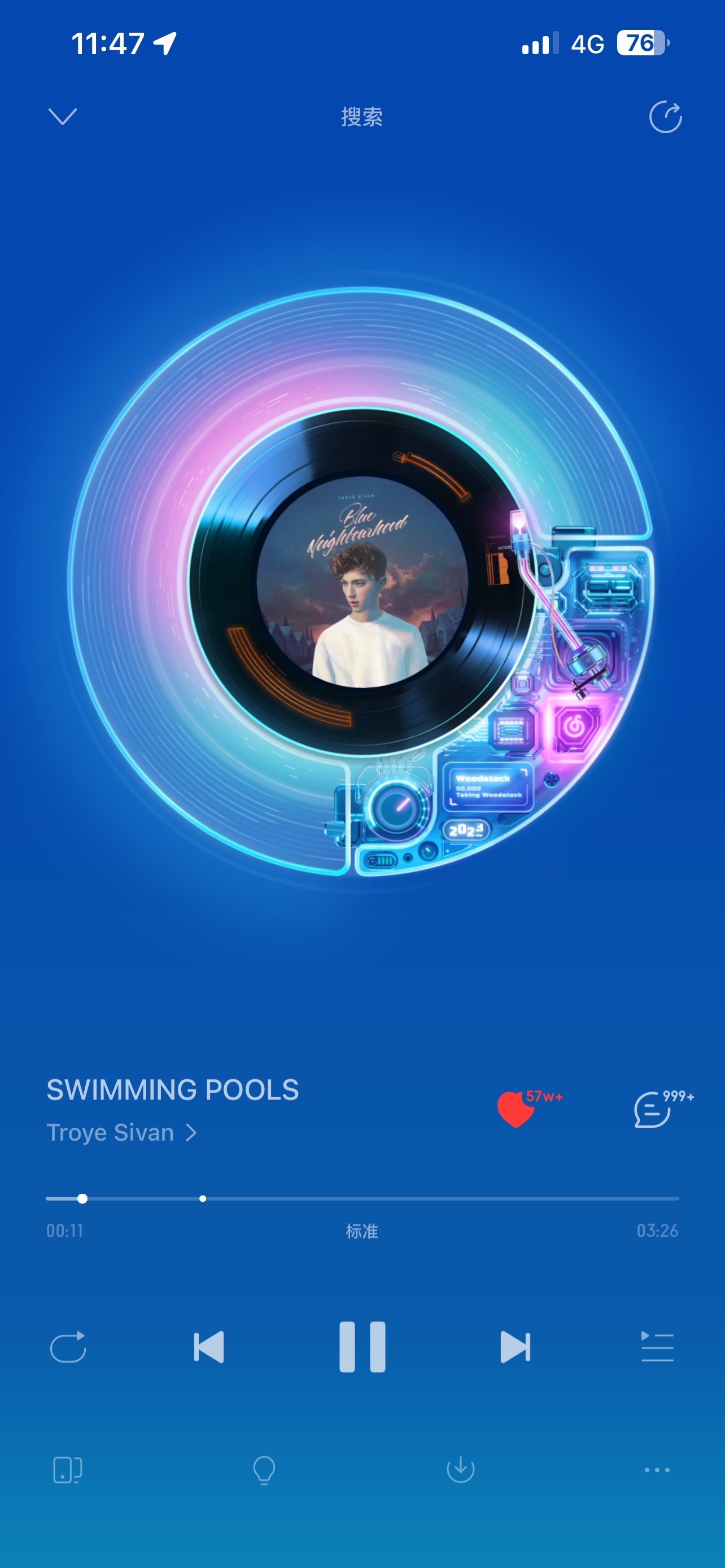Toggle the repeat mode
Viewport: 725px width, 1568px height.
68,1346
